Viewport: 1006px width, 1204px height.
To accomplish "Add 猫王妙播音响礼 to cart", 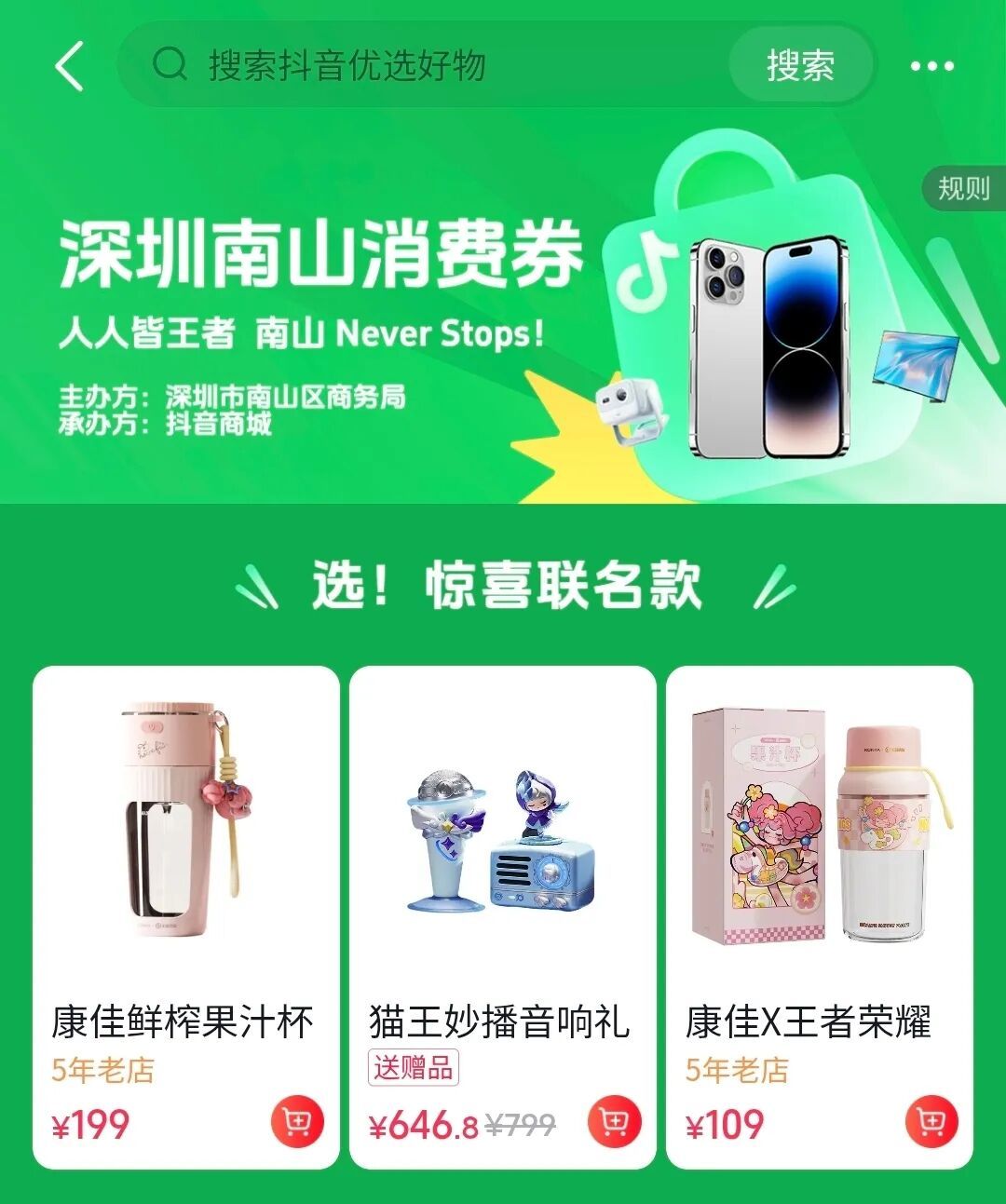I will pyautogui.click(x=614, y=1123).
